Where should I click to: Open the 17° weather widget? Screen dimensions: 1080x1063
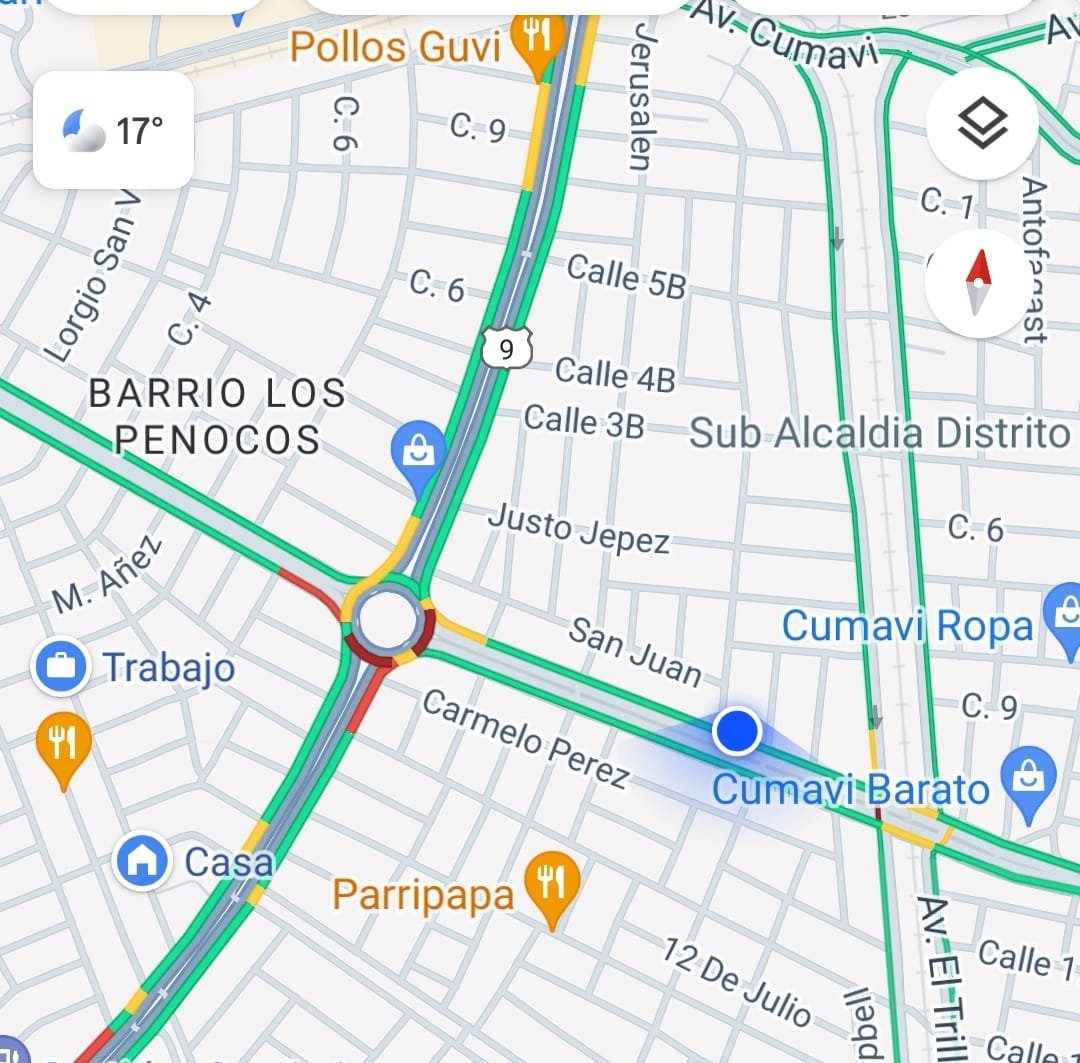coord(113,131)
